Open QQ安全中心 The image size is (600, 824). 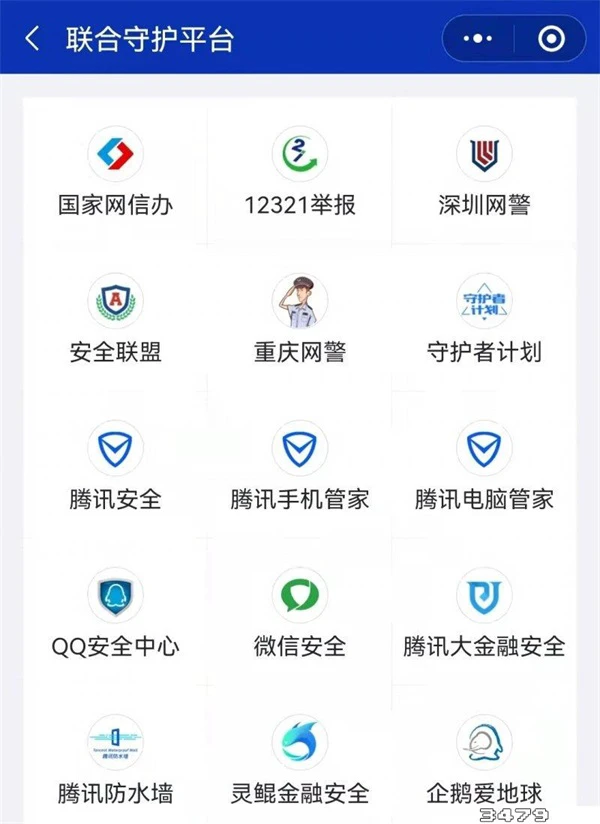pos(115,614)
